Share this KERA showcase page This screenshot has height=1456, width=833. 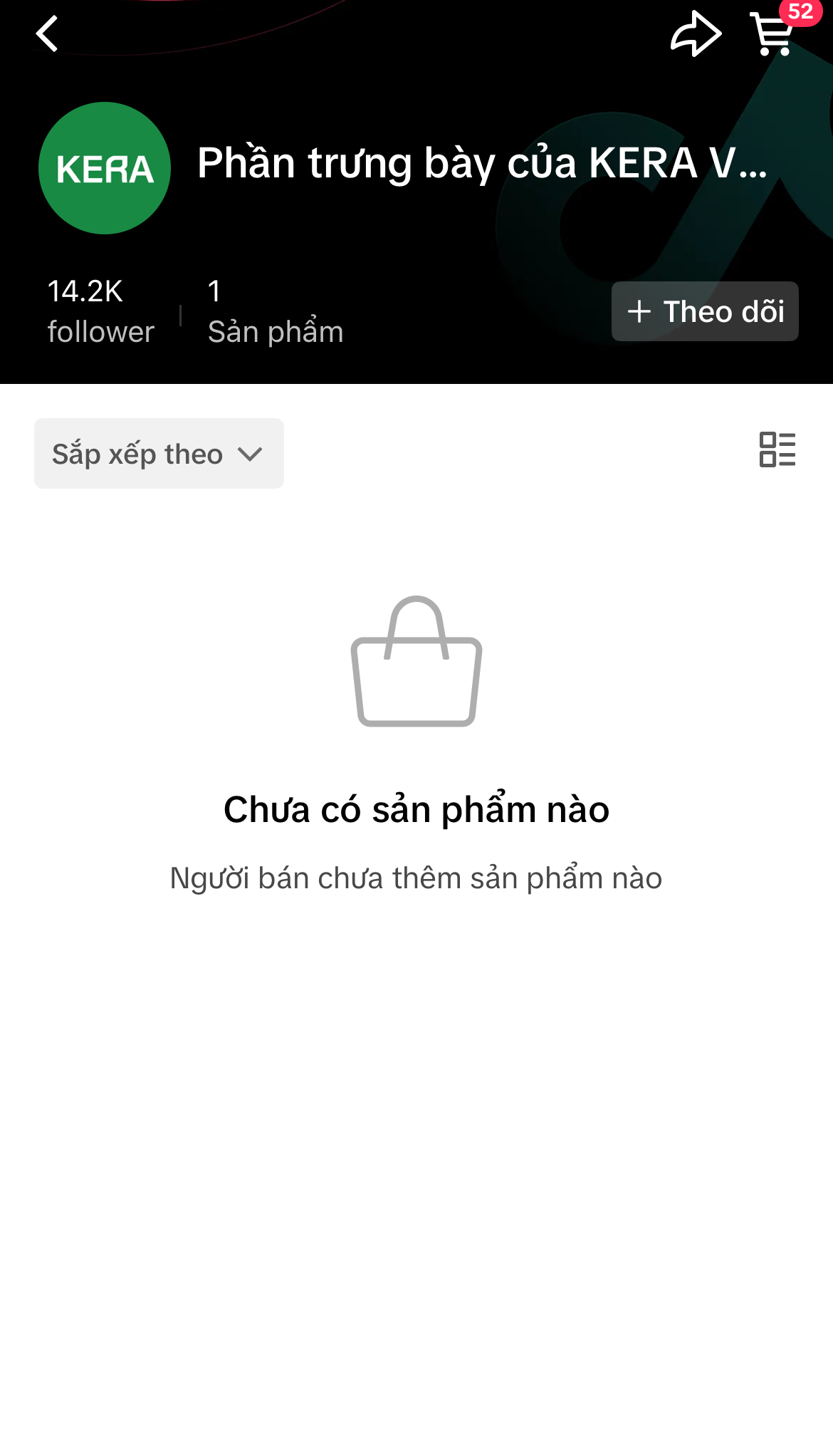point(696,34)
